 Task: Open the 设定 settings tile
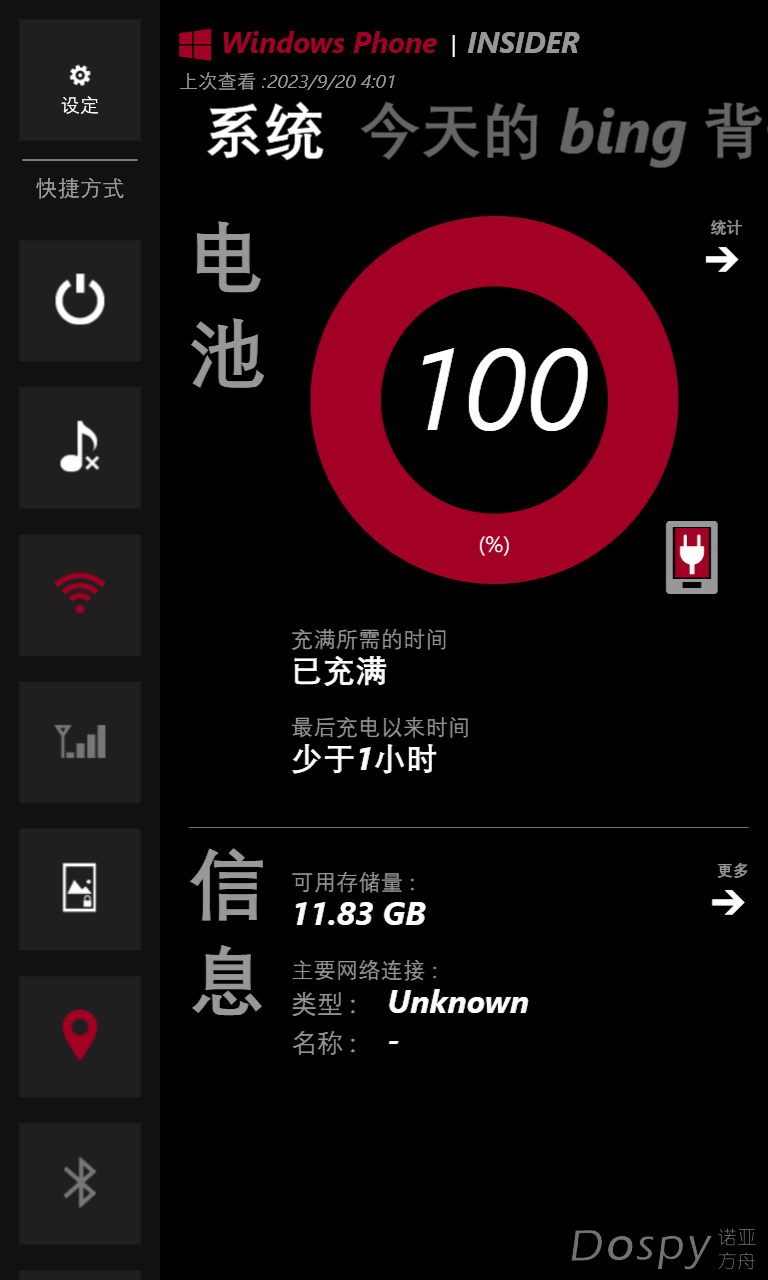click(80, 80)
